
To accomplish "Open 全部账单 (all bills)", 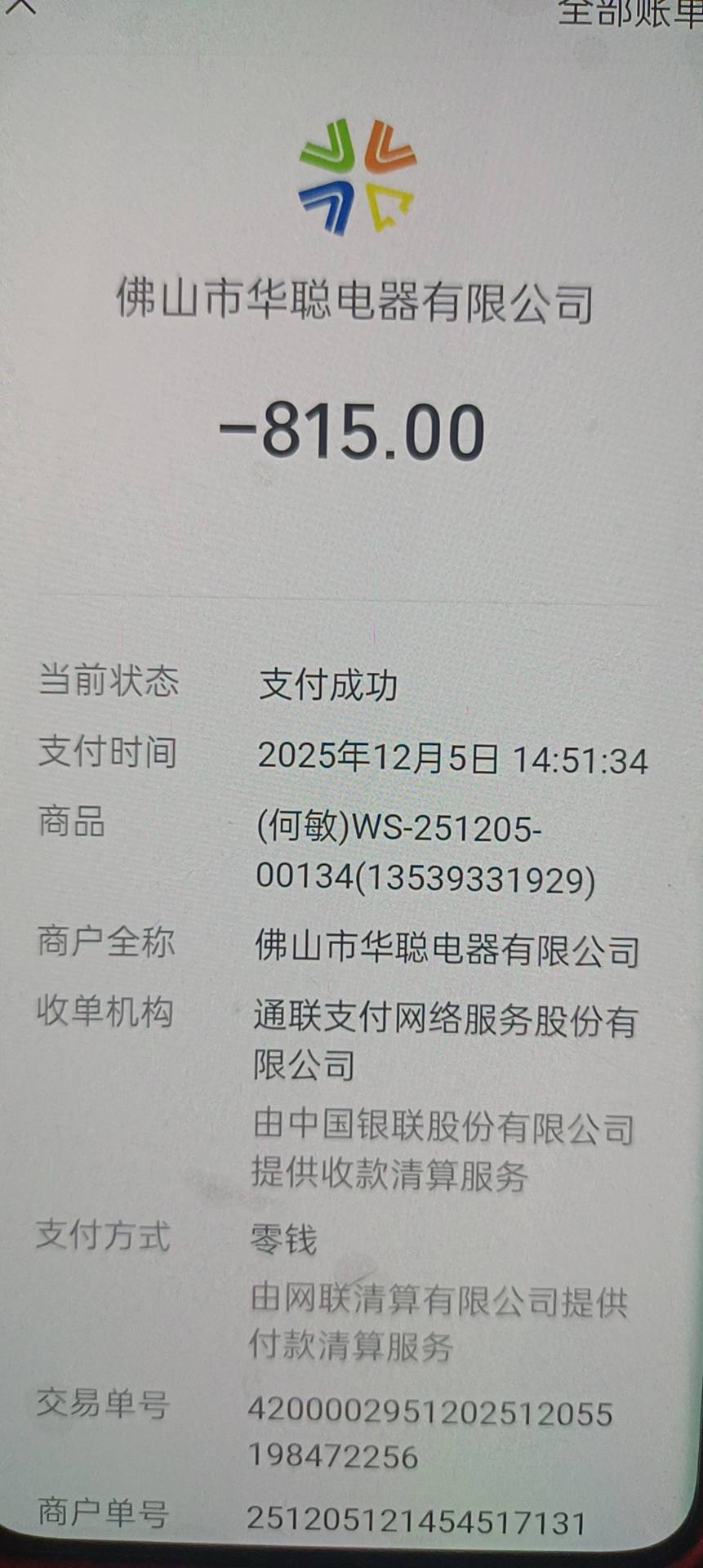I will pos(629,11).
